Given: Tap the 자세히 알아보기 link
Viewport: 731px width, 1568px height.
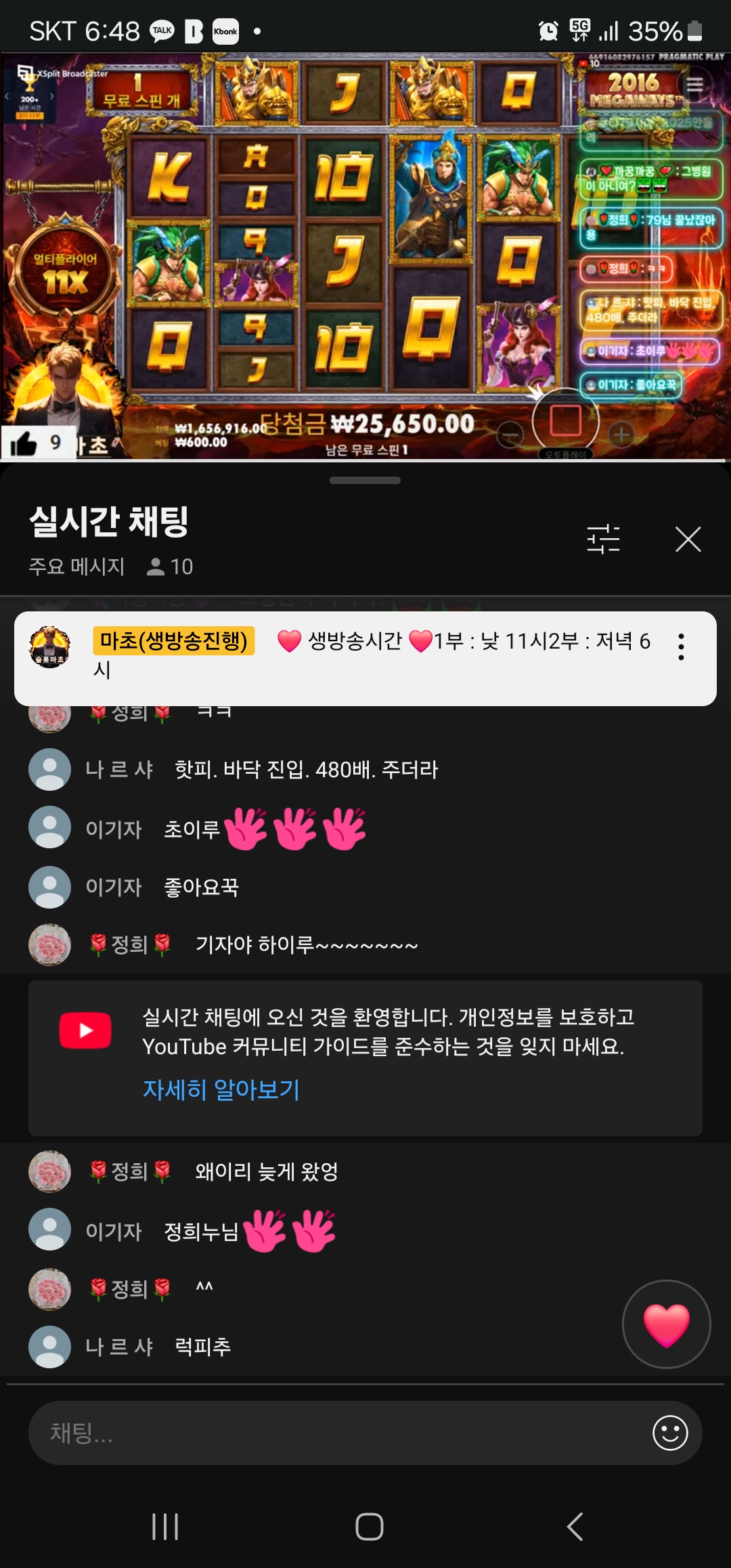Looking at the screenshot, I should (221, 1089).
